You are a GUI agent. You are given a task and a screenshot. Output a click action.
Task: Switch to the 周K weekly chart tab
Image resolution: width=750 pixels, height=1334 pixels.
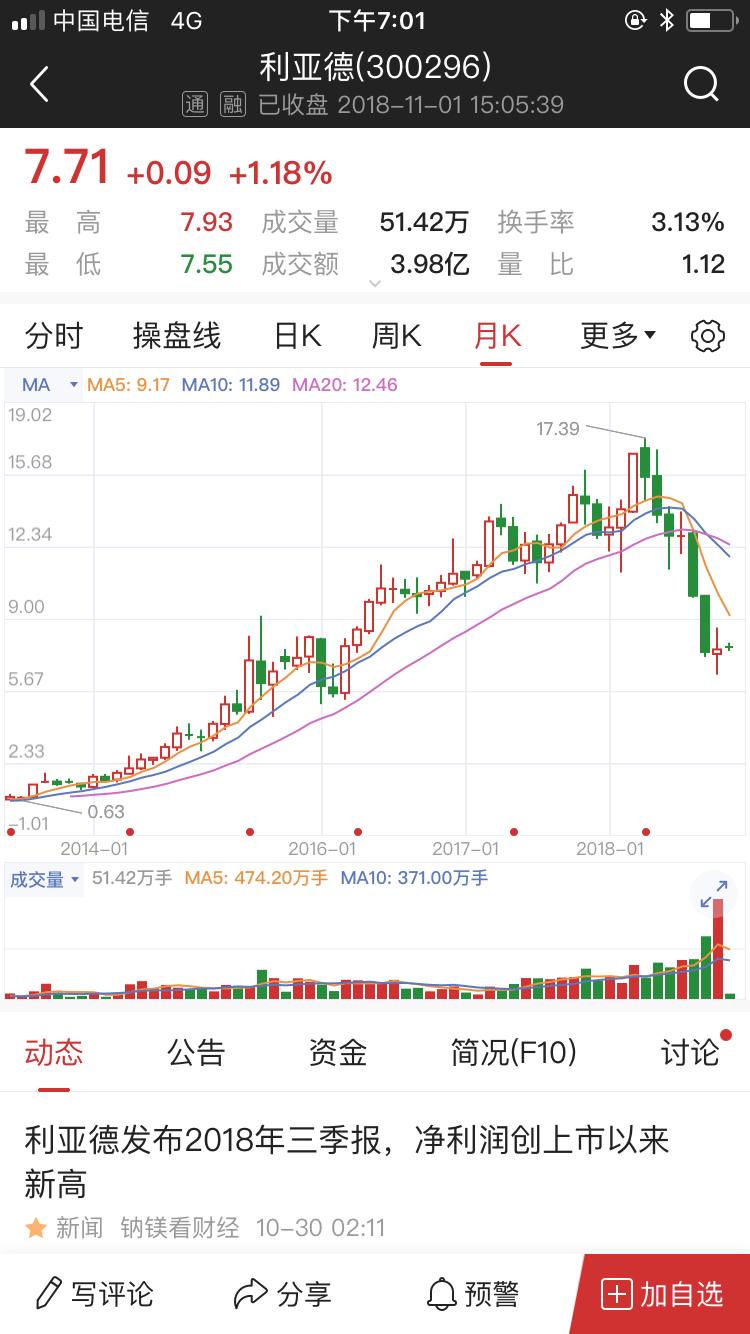394,337
